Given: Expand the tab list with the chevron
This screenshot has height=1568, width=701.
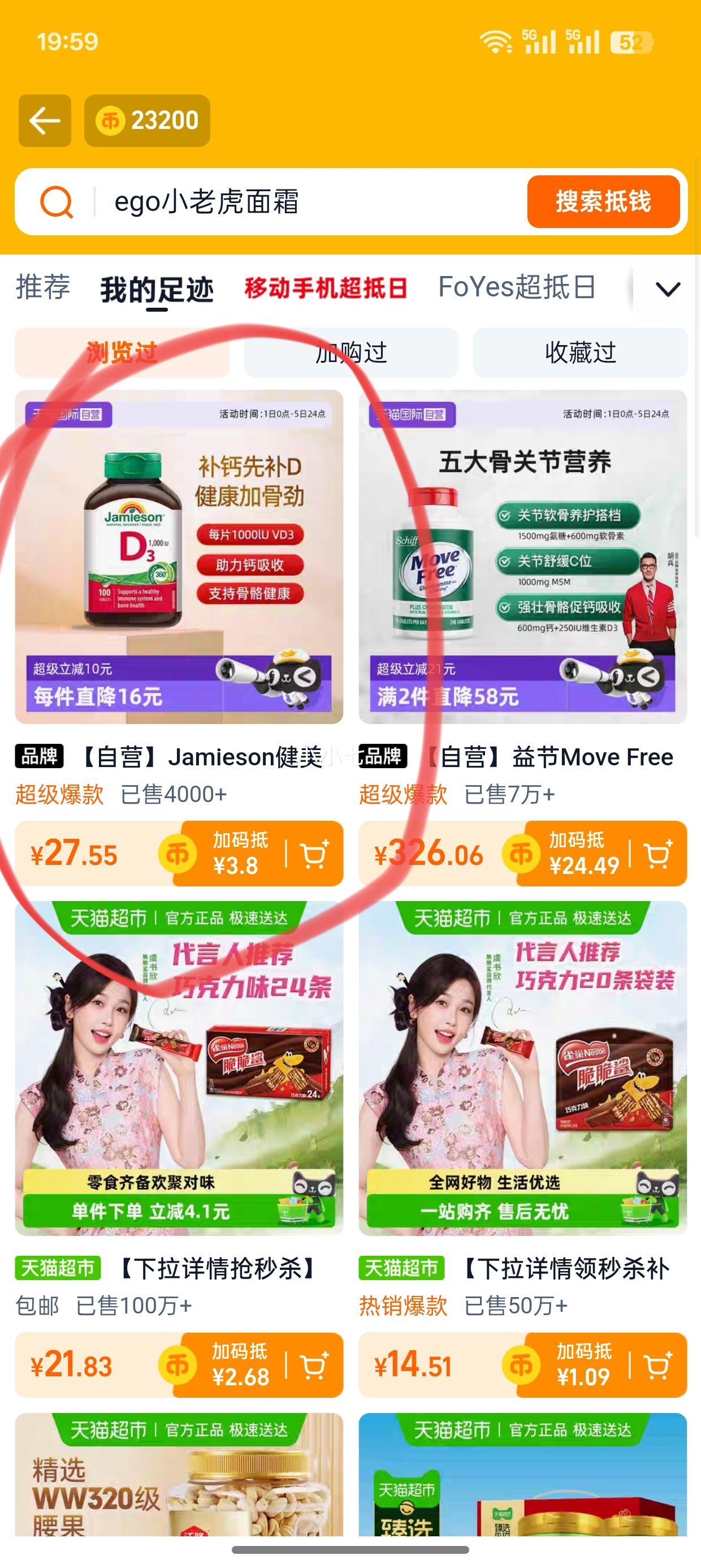Looking at the screenshot, I should click(668, 288).
